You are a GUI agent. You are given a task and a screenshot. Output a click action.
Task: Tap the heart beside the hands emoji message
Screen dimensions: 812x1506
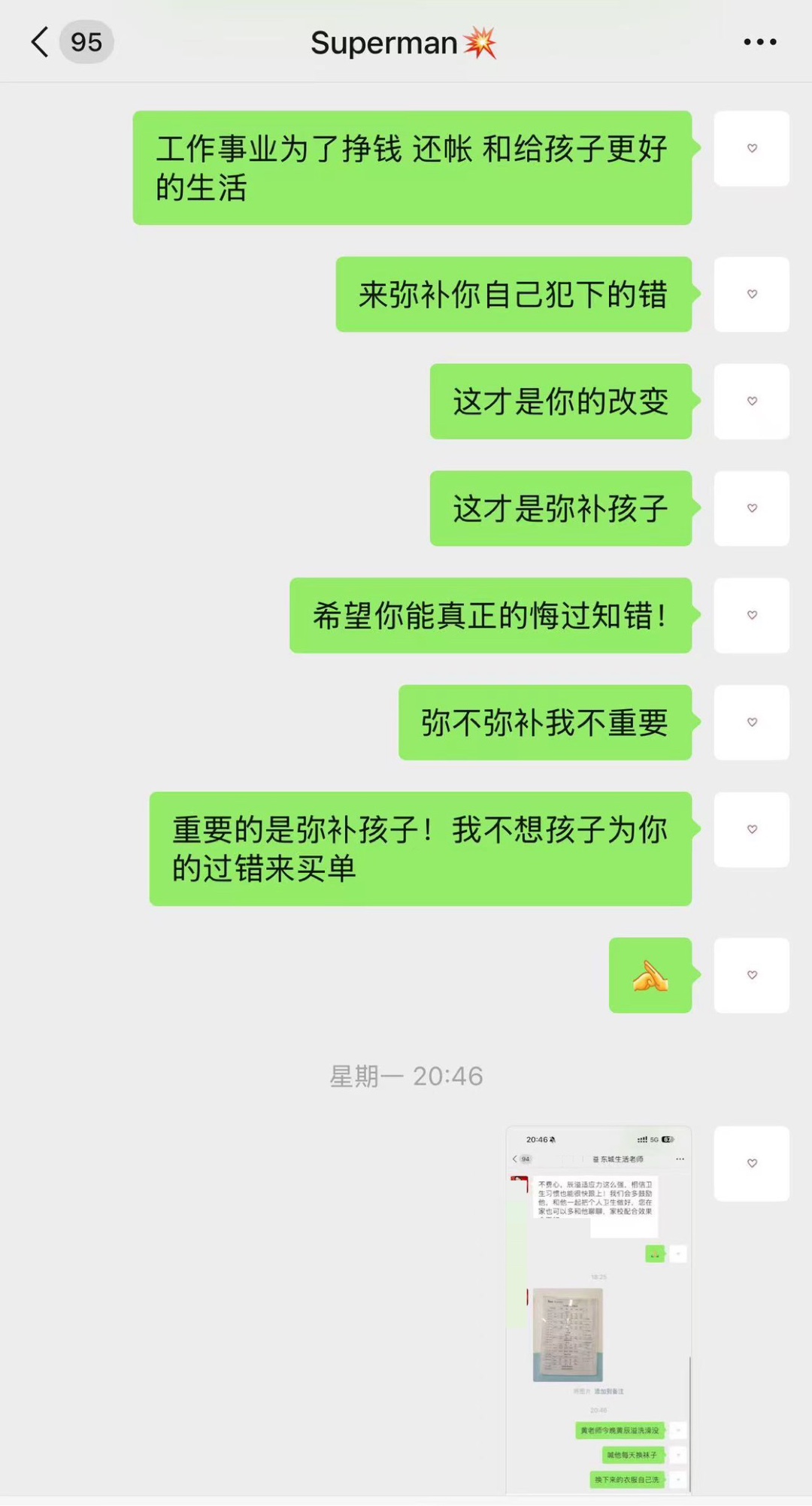(751, 974)
